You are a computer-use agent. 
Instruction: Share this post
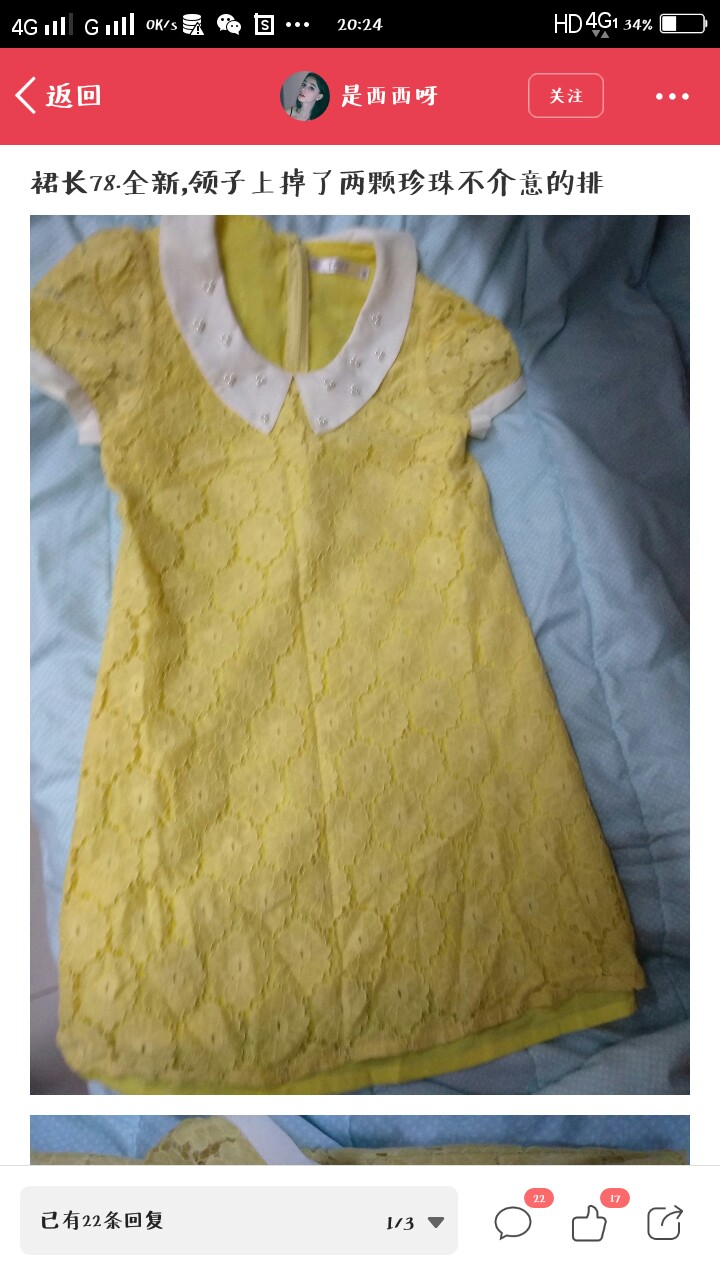(x=665, y=1222)
